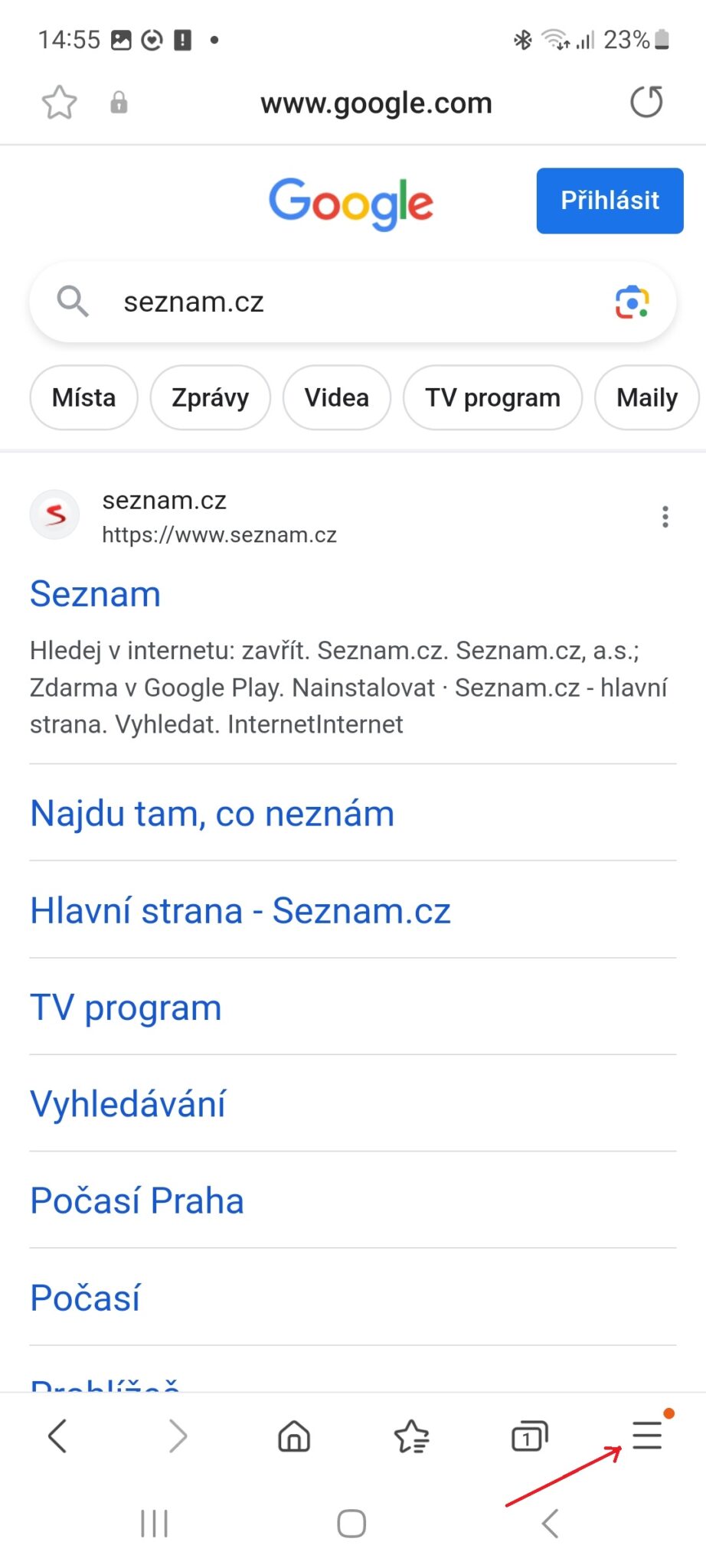Reload the page

pos(647,102)
